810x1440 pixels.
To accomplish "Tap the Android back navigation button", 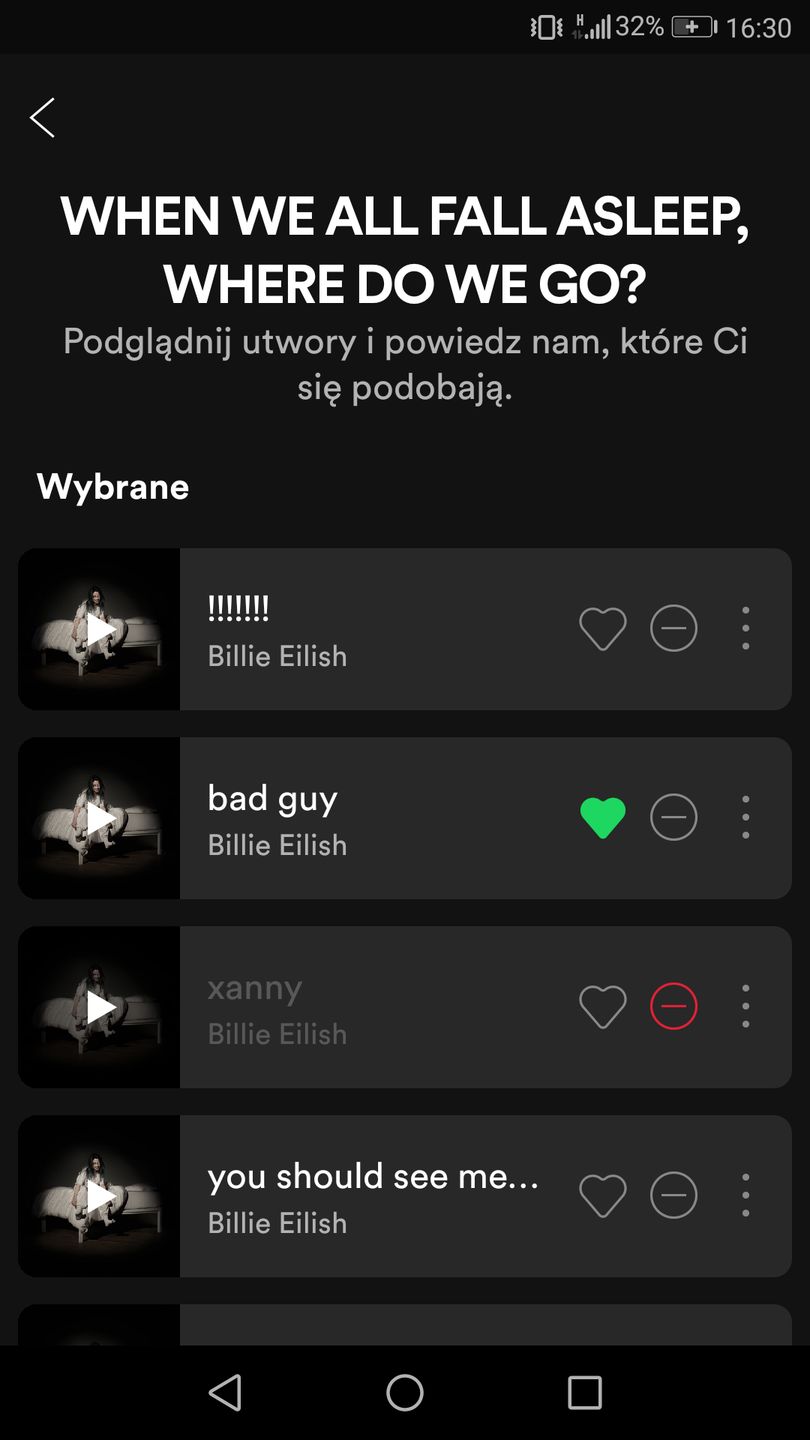I will (x=225, y=1392).
